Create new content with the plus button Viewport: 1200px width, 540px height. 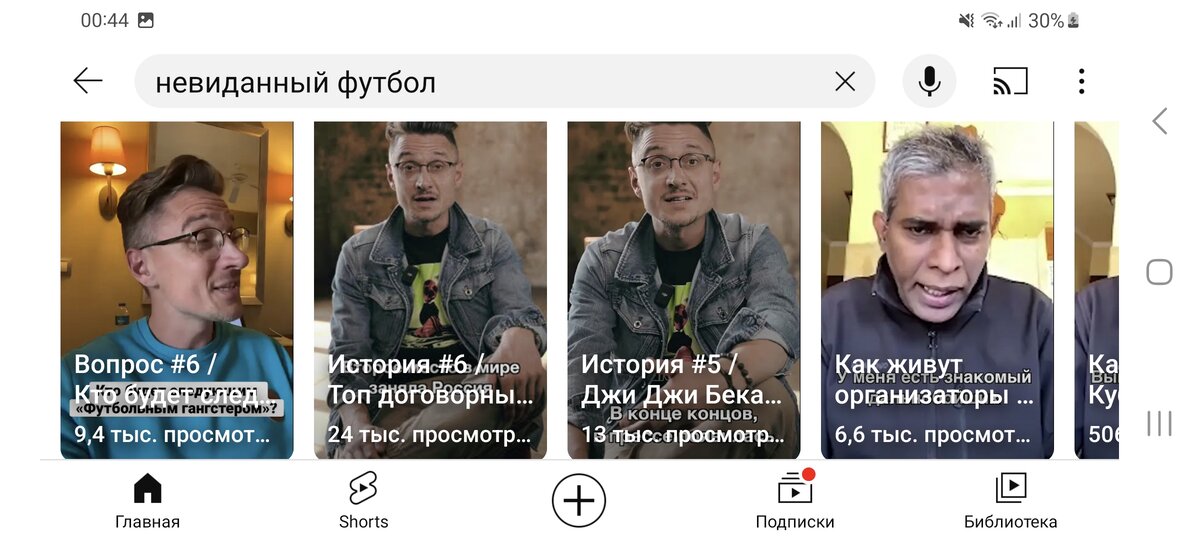579,500
